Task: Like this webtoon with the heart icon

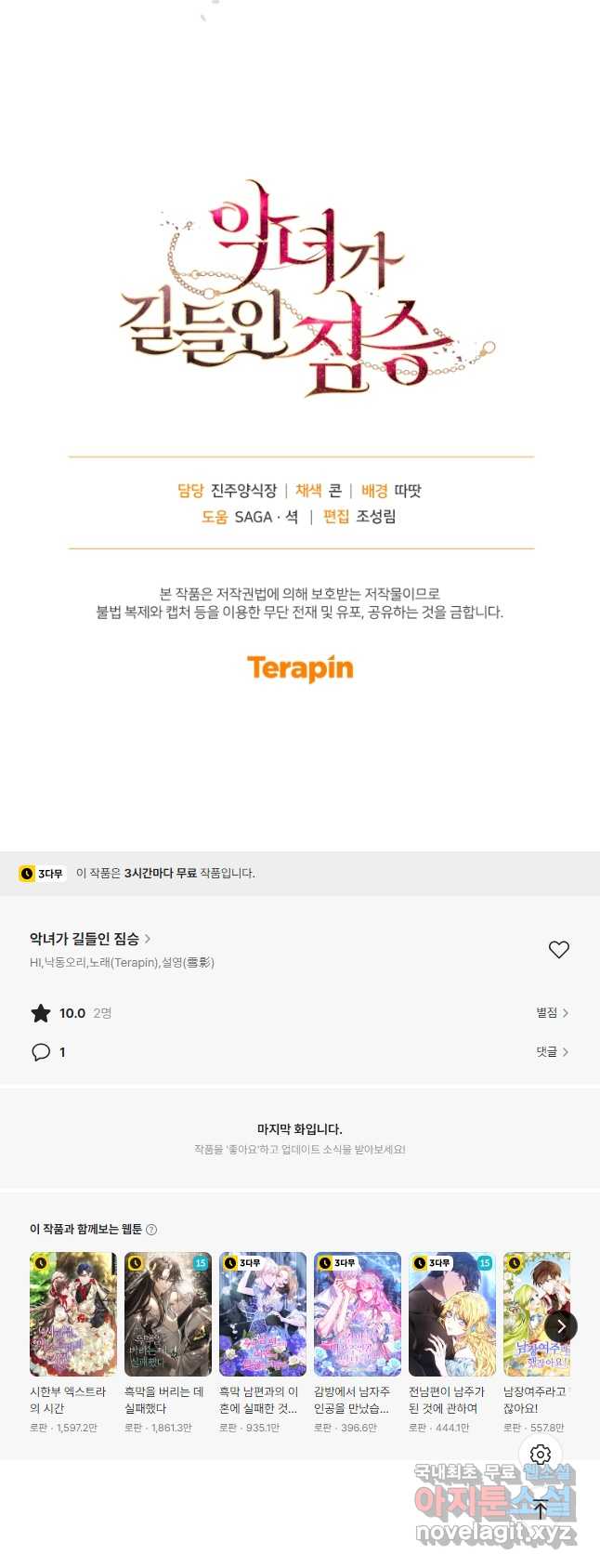Action: (558, 949)
